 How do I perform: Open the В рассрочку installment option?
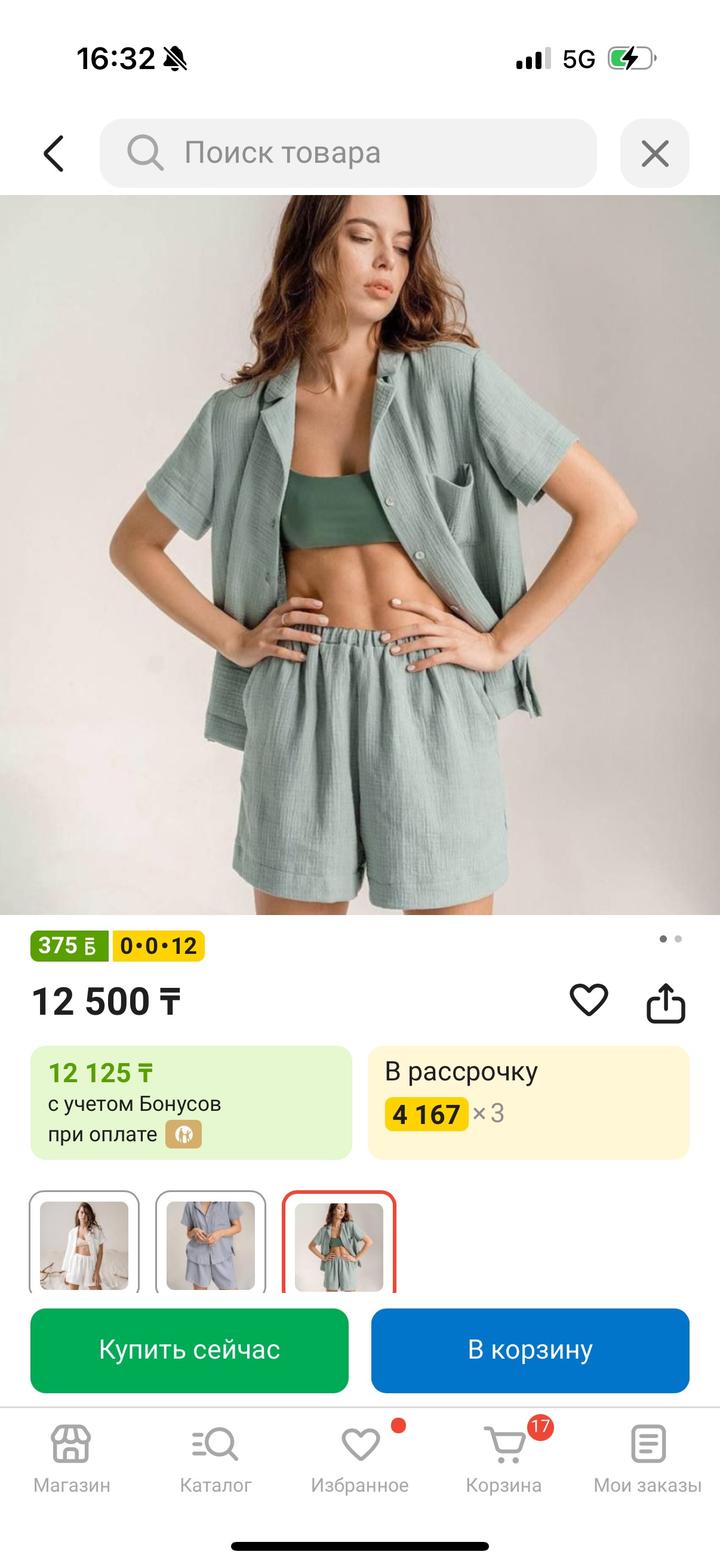point(528,1102)
